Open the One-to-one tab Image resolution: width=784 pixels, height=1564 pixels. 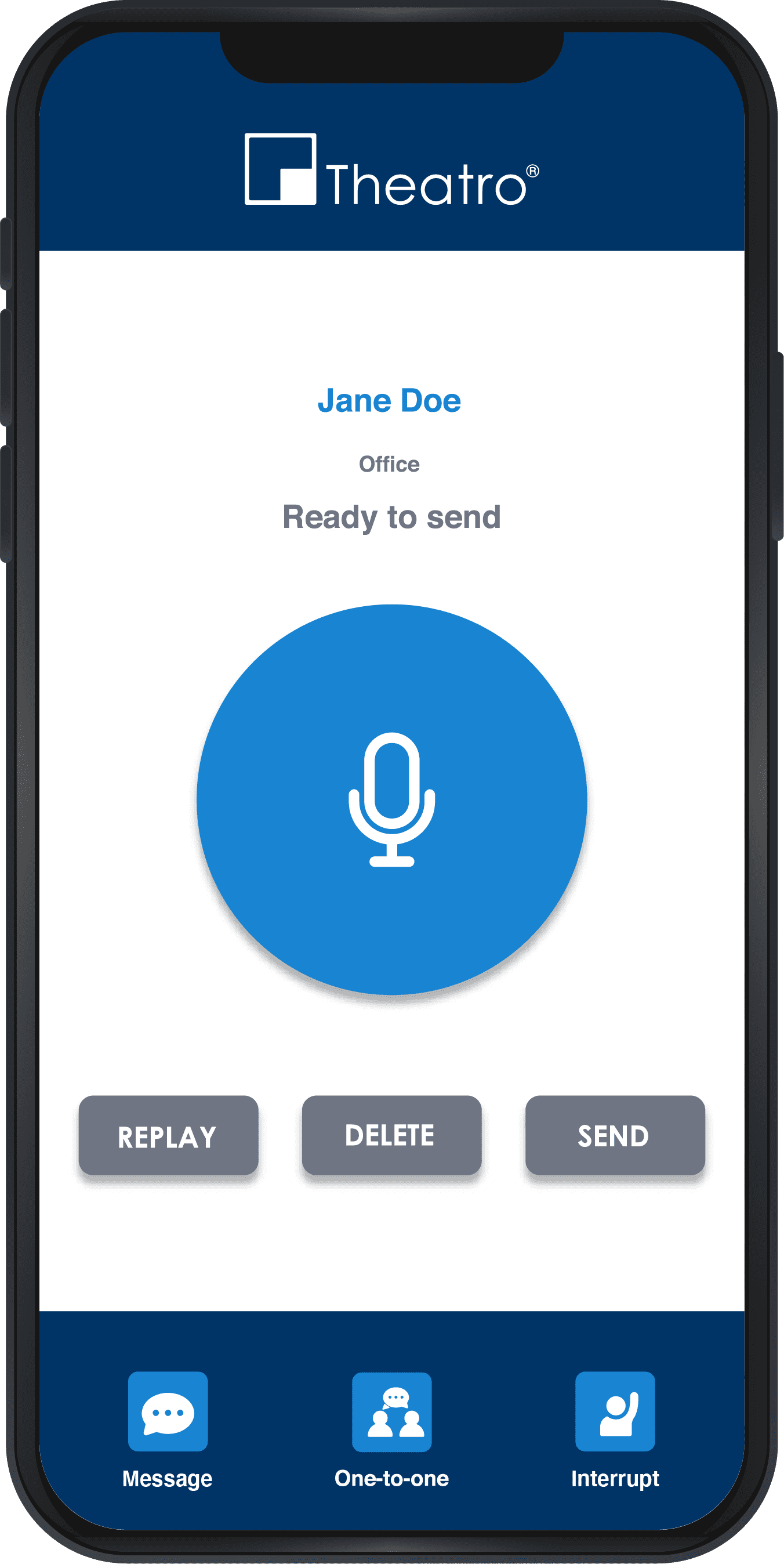pyautogui.click(x=391, y=1429)
